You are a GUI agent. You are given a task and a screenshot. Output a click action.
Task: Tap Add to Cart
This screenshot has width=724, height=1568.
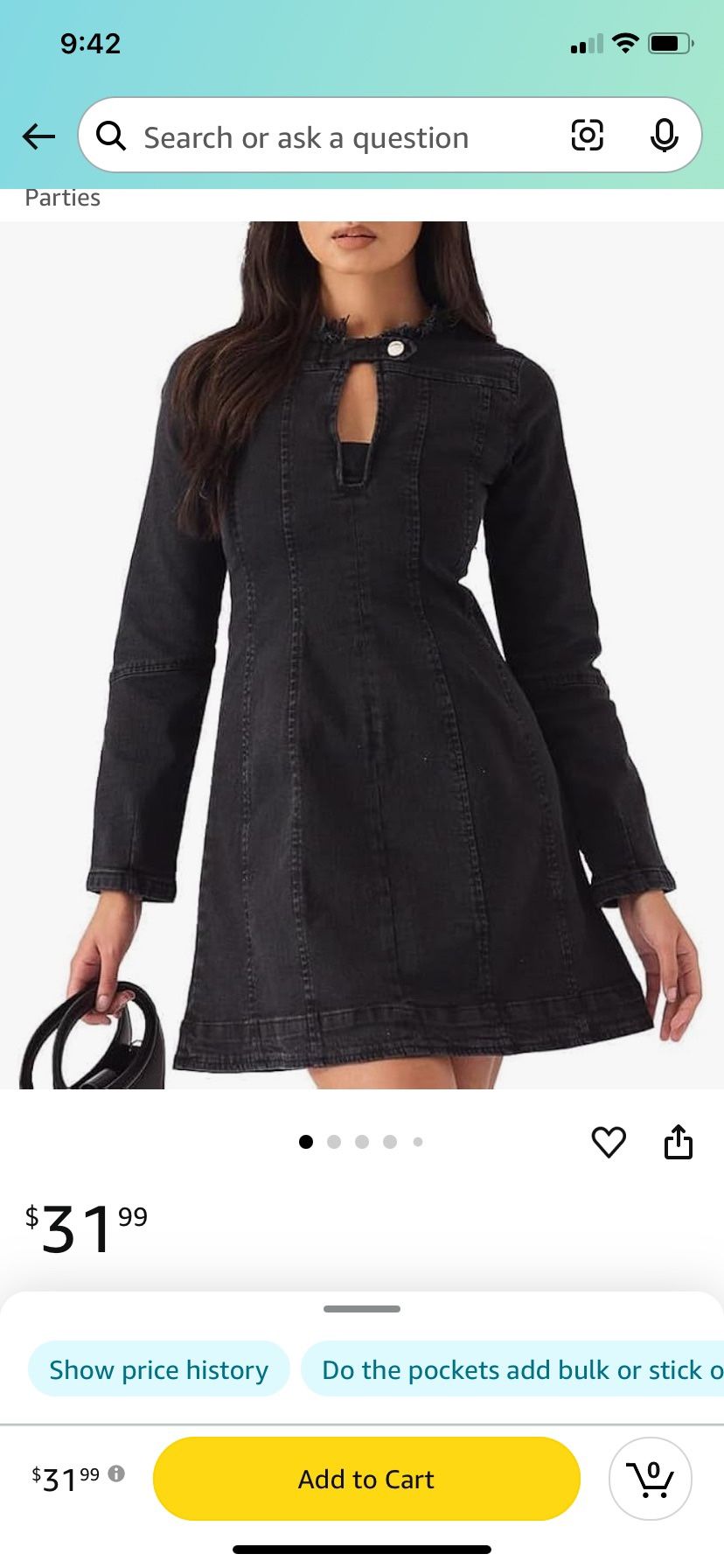365,1479
